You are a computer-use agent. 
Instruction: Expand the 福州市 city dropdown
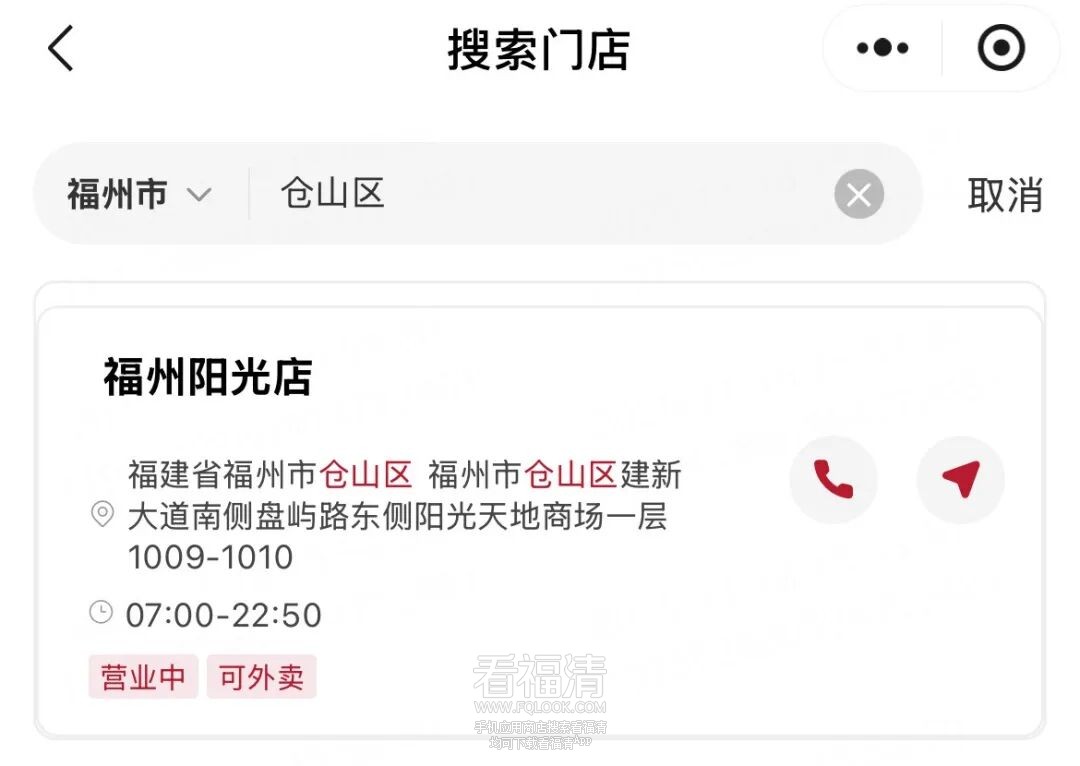pyautogui.click(x=140, y=194)
